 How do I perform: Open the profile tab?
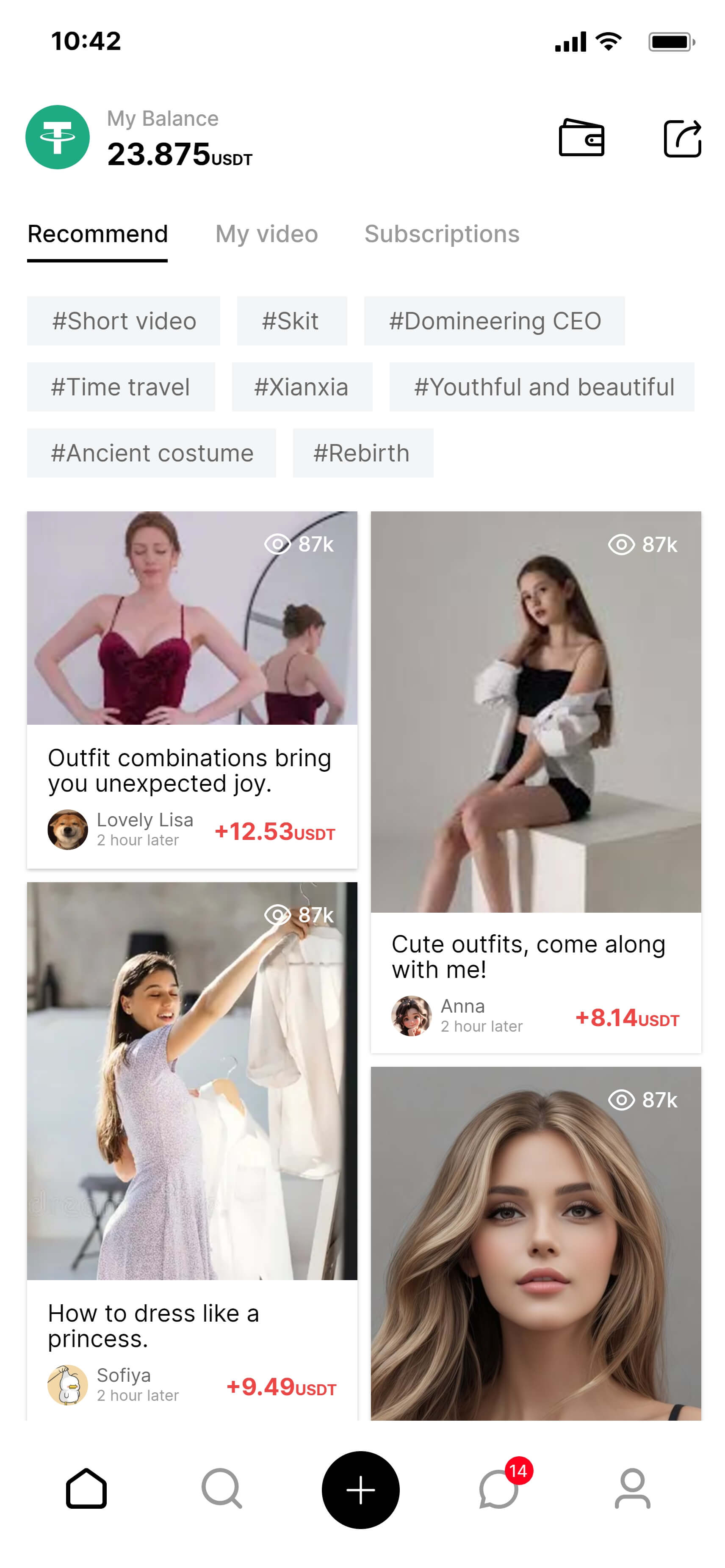pos(633,1489)
